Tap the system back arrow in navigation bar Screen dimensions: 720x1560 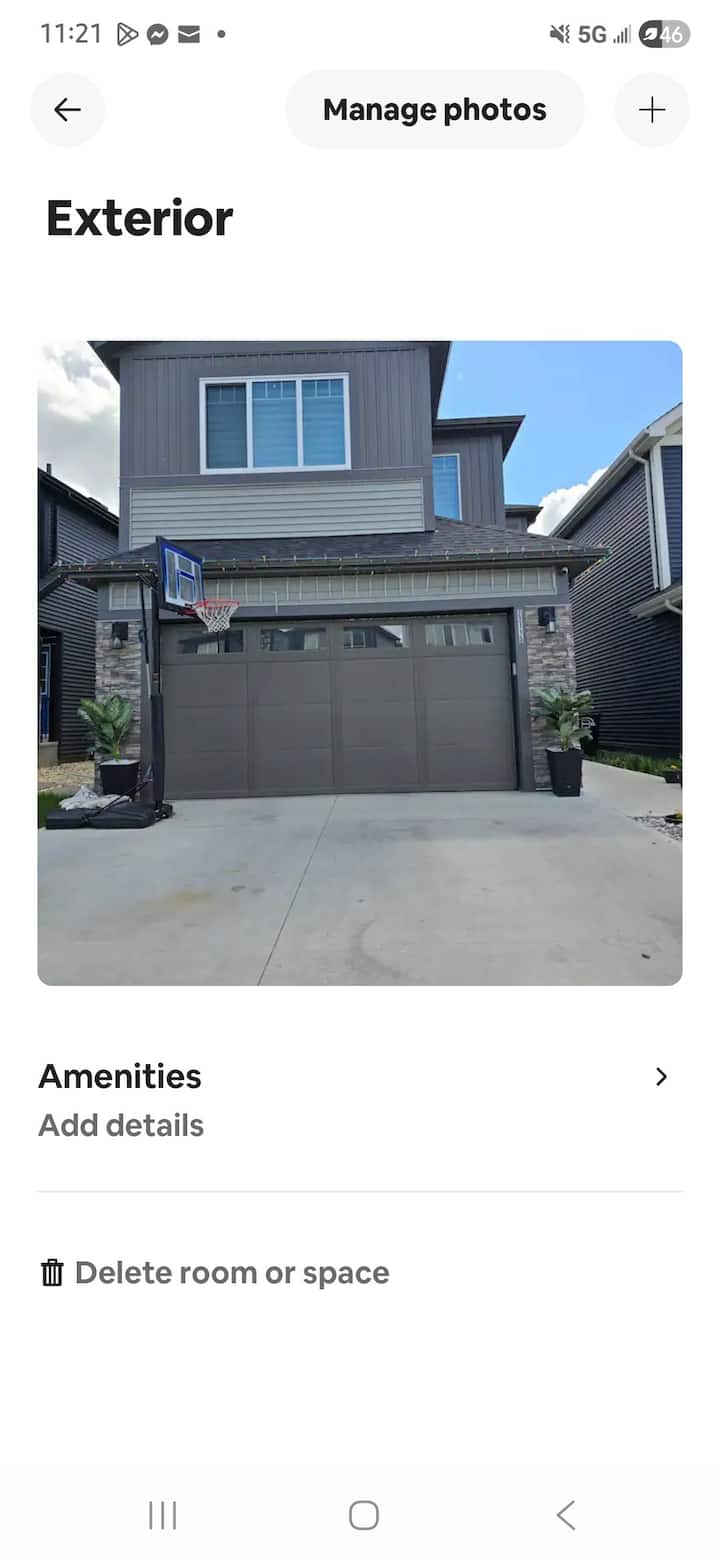click(x=564, y=1514)
